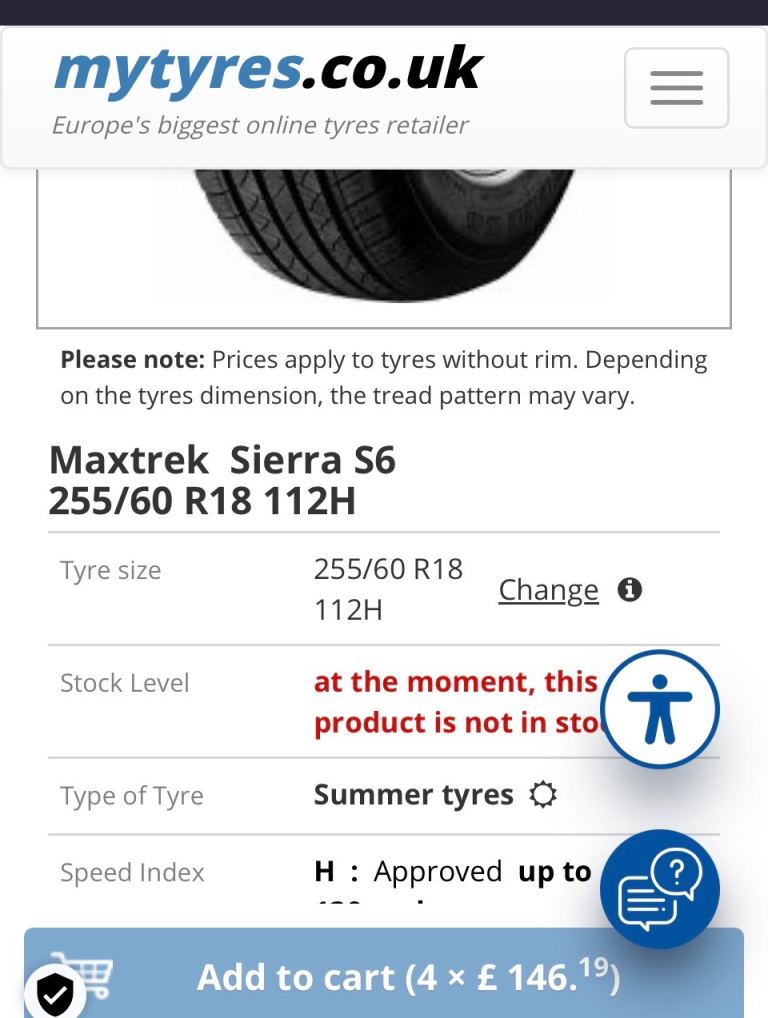Open the tyre size info icon
This screenshot has height=1018, width=768.
coord(629,589)
